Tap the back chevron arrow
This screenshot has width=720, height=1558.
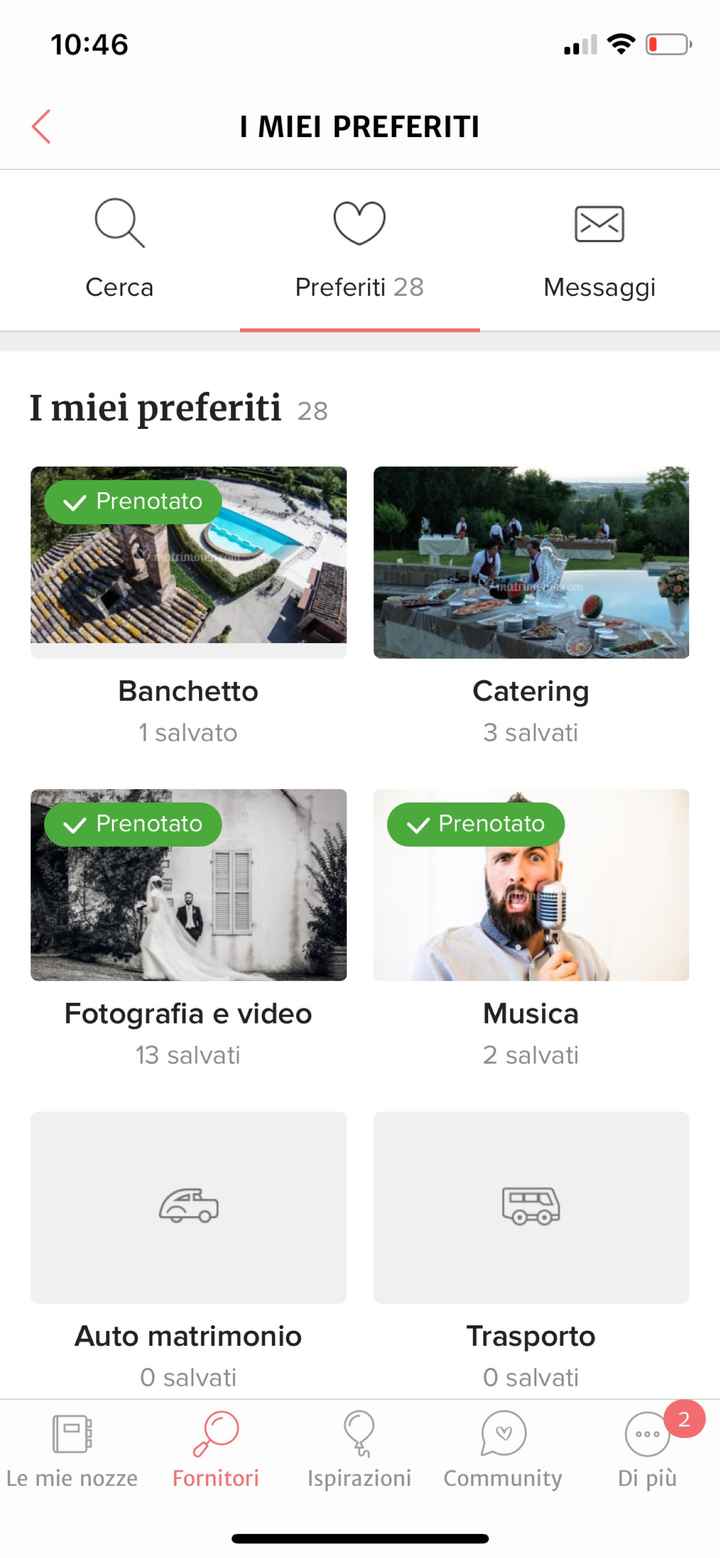tap(40, 127)
